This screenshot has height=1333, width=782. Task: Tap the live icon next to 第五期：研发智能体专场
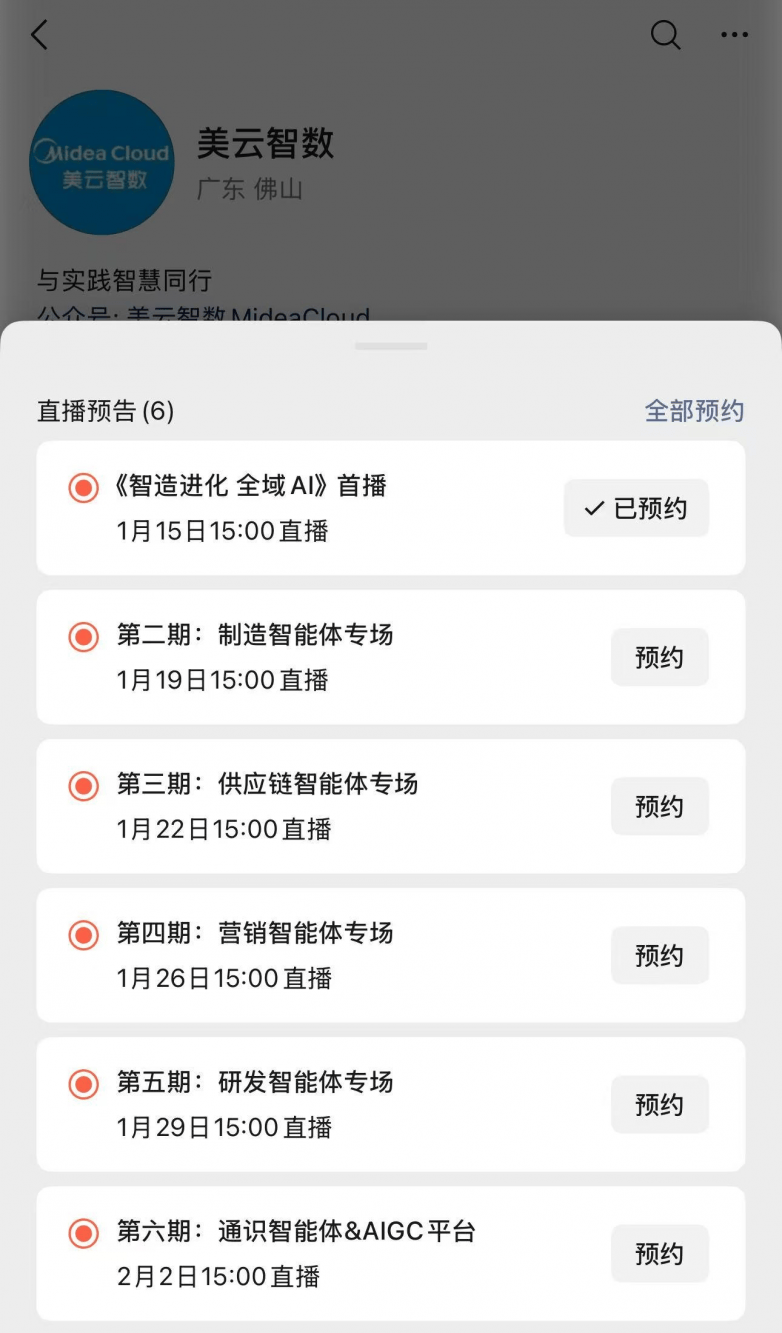(x=83, y=1084)
